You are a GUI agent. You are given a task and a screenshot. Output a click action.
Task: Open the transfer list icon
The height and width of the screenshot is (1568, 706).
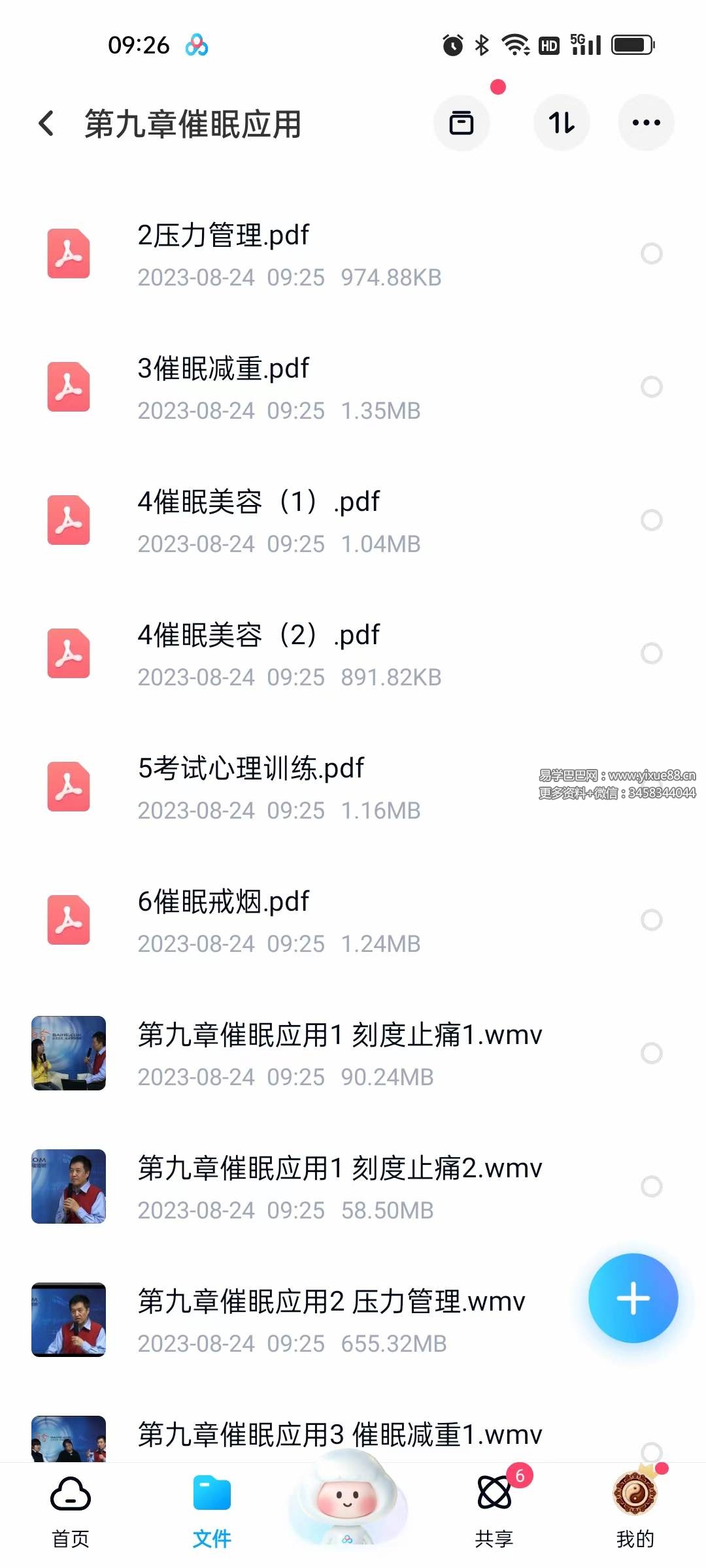tap(462, 123)
